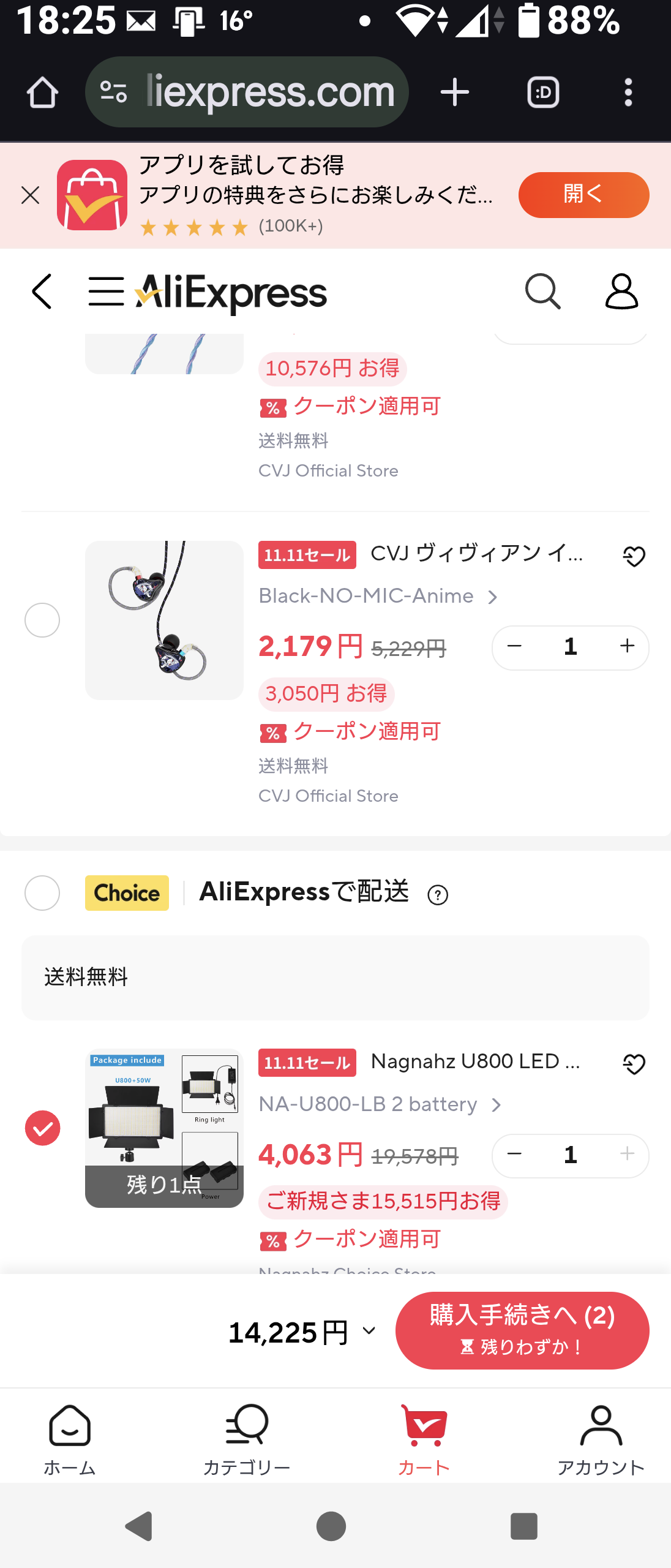Select all Choice items checkbox

(x=42, y=893)
